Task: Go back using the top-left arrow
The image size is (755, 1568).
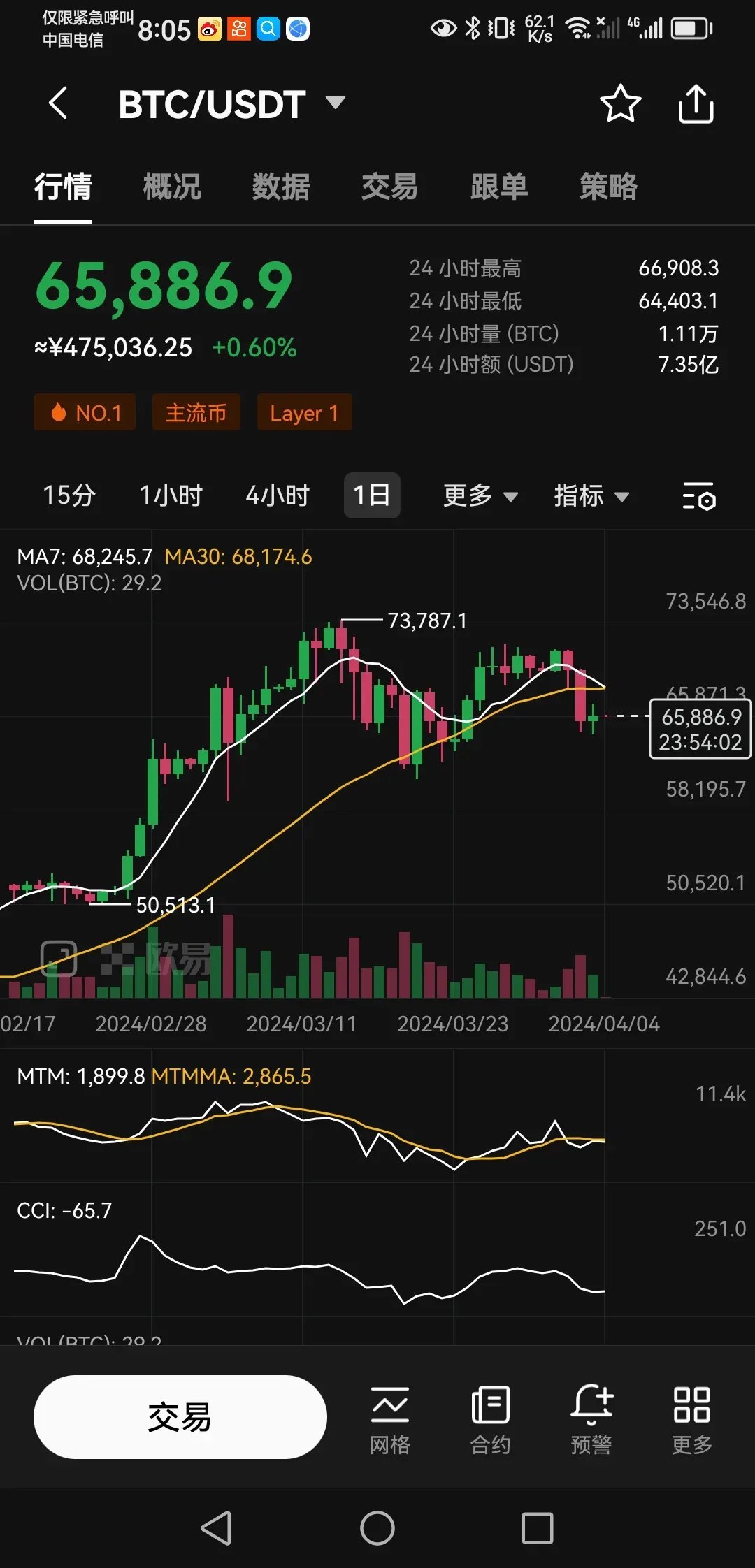Action: click(x=59, y=103)
